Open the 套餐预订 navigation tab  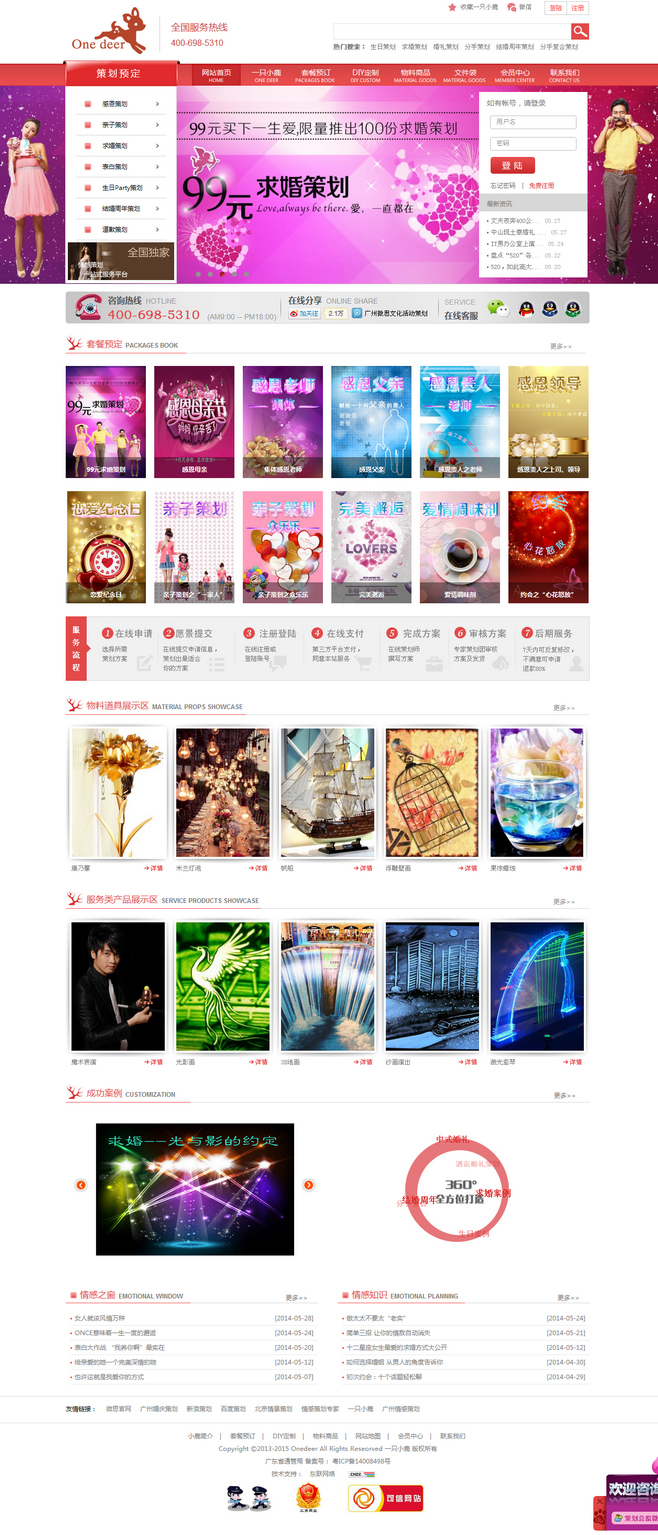tap(314, 75)
